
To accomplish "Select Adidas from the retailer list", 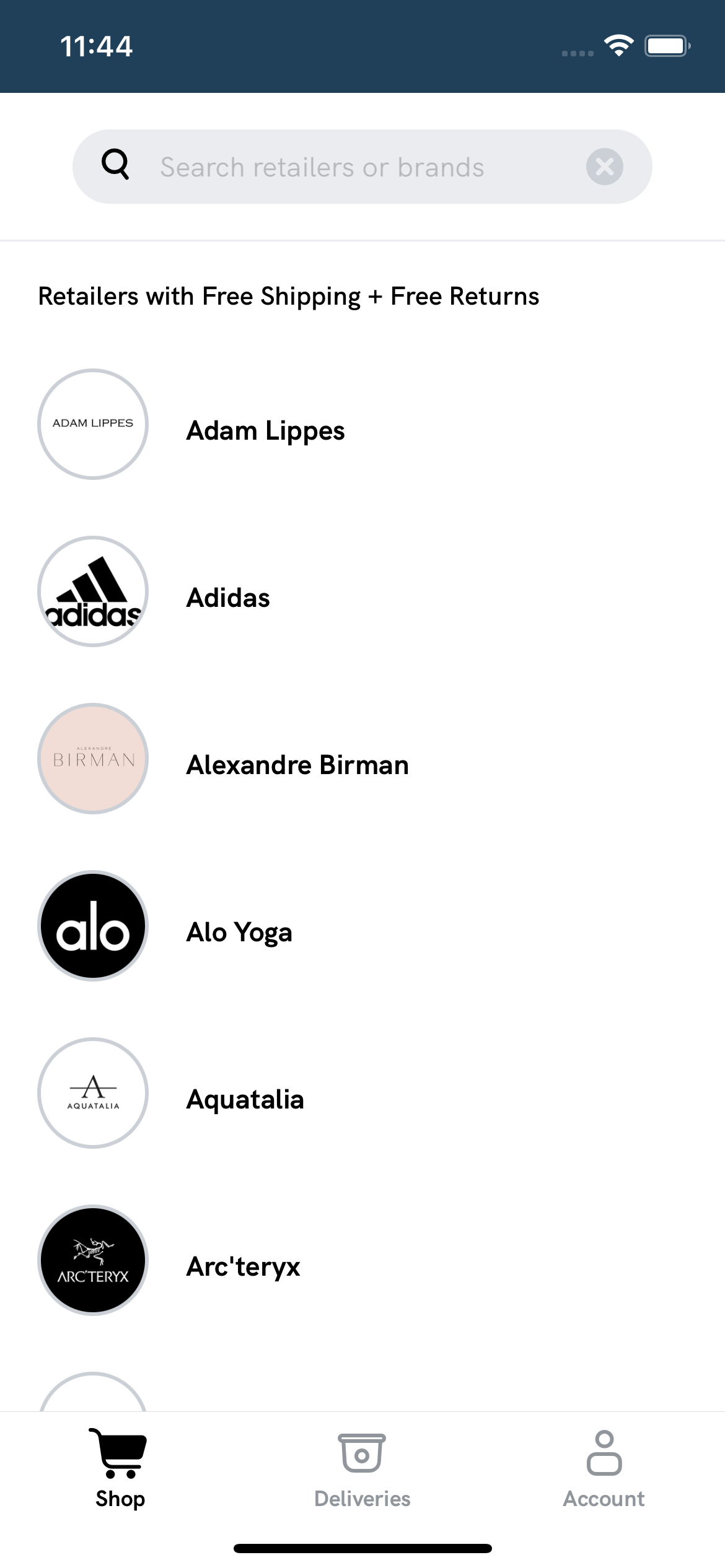I will (228, 598).
